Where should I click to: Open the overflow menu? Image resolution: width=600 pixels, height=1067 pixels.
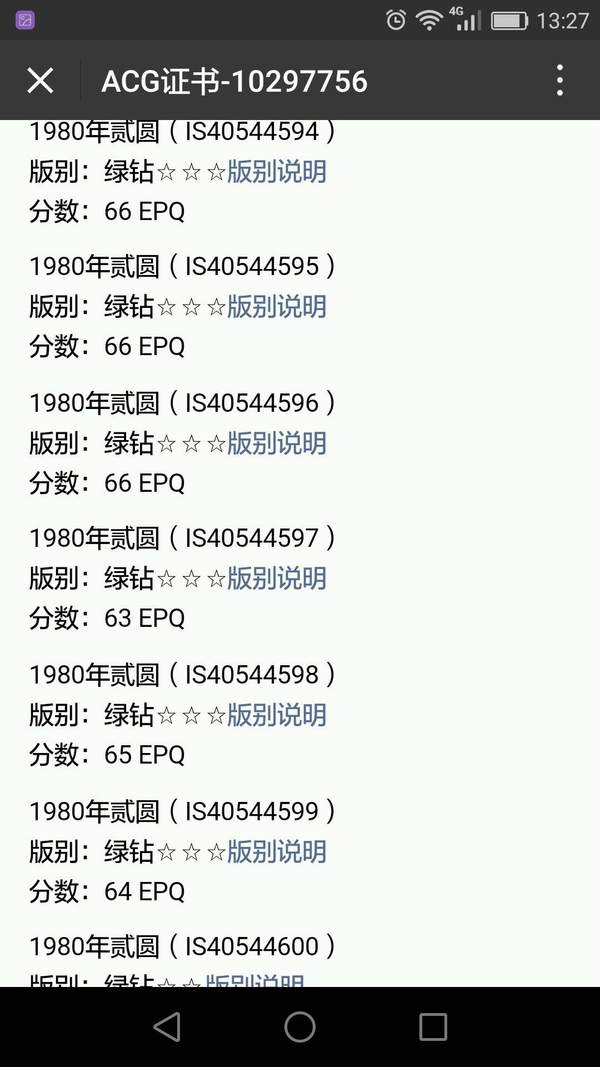click(559, 80)
